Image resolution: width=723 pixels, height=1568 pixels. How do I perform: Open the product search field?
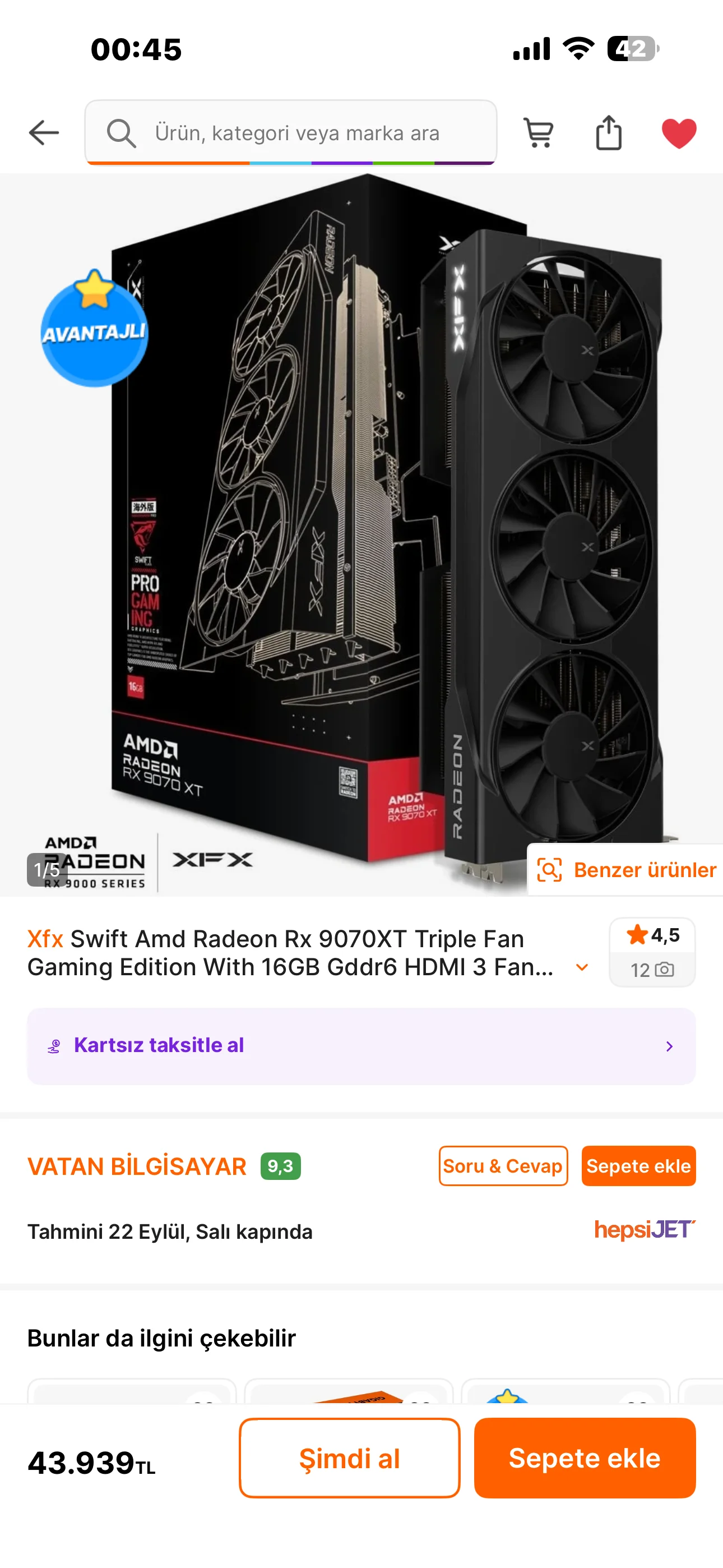click(x=290, y=132)
